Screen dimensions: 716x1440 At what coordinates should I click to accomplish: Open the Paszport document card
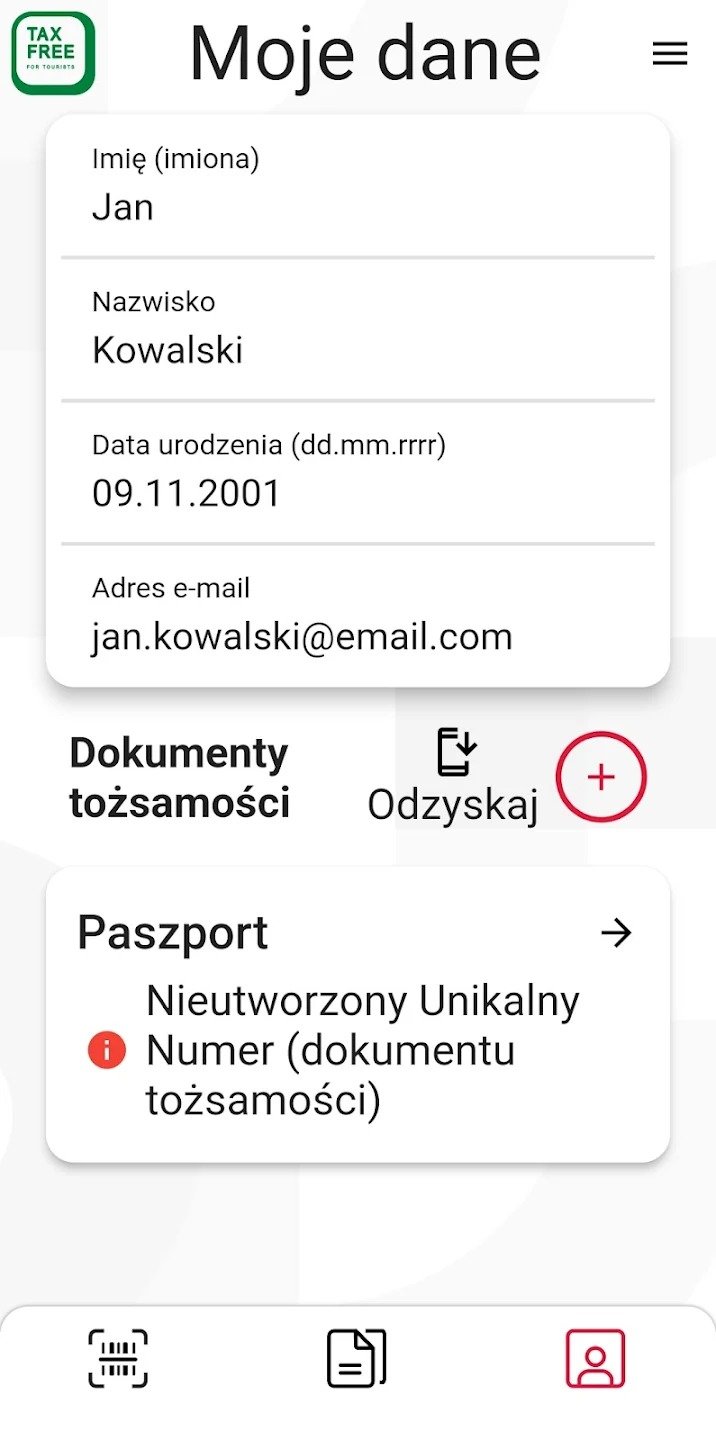(358, 1014)
